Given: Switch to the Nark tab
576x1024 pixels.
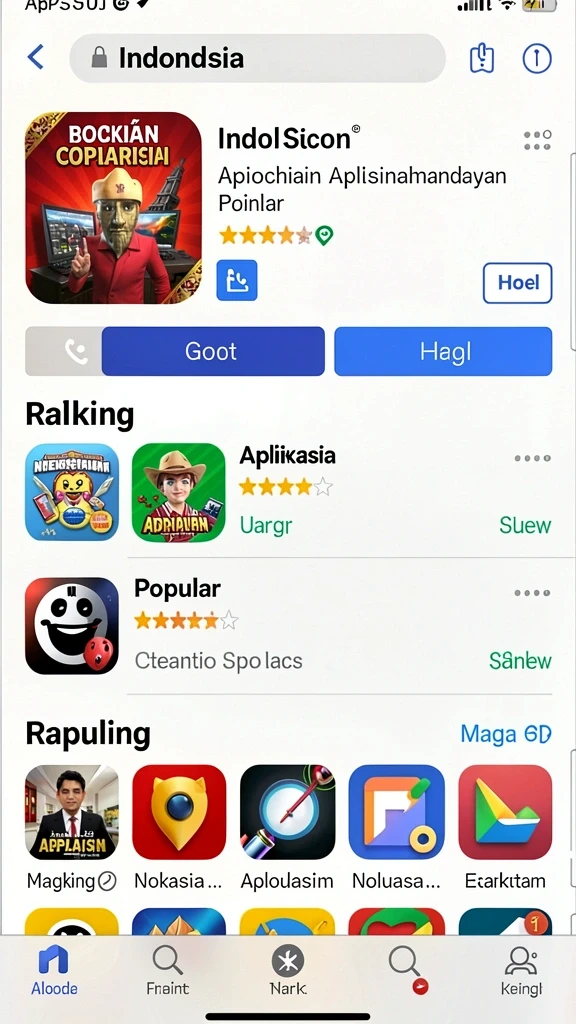Looking at the screenshot, I should tap(288, 971).
